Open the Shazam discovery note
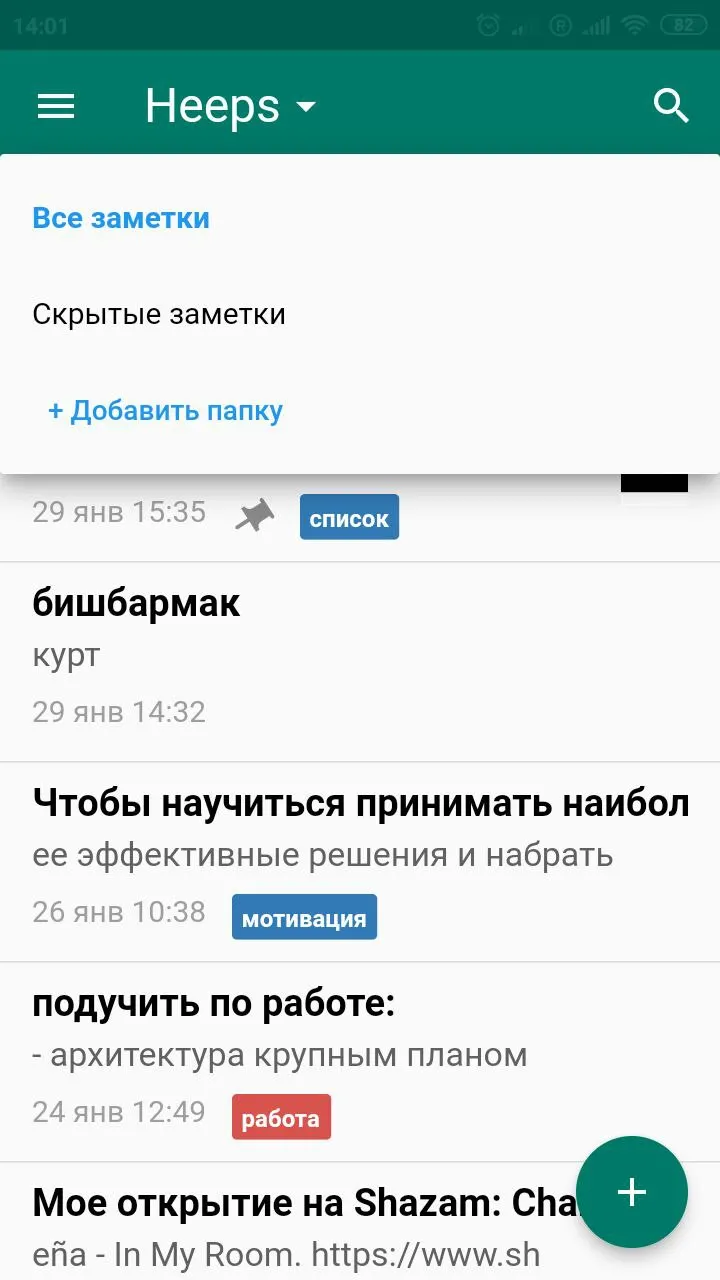 click(300, 1222)
